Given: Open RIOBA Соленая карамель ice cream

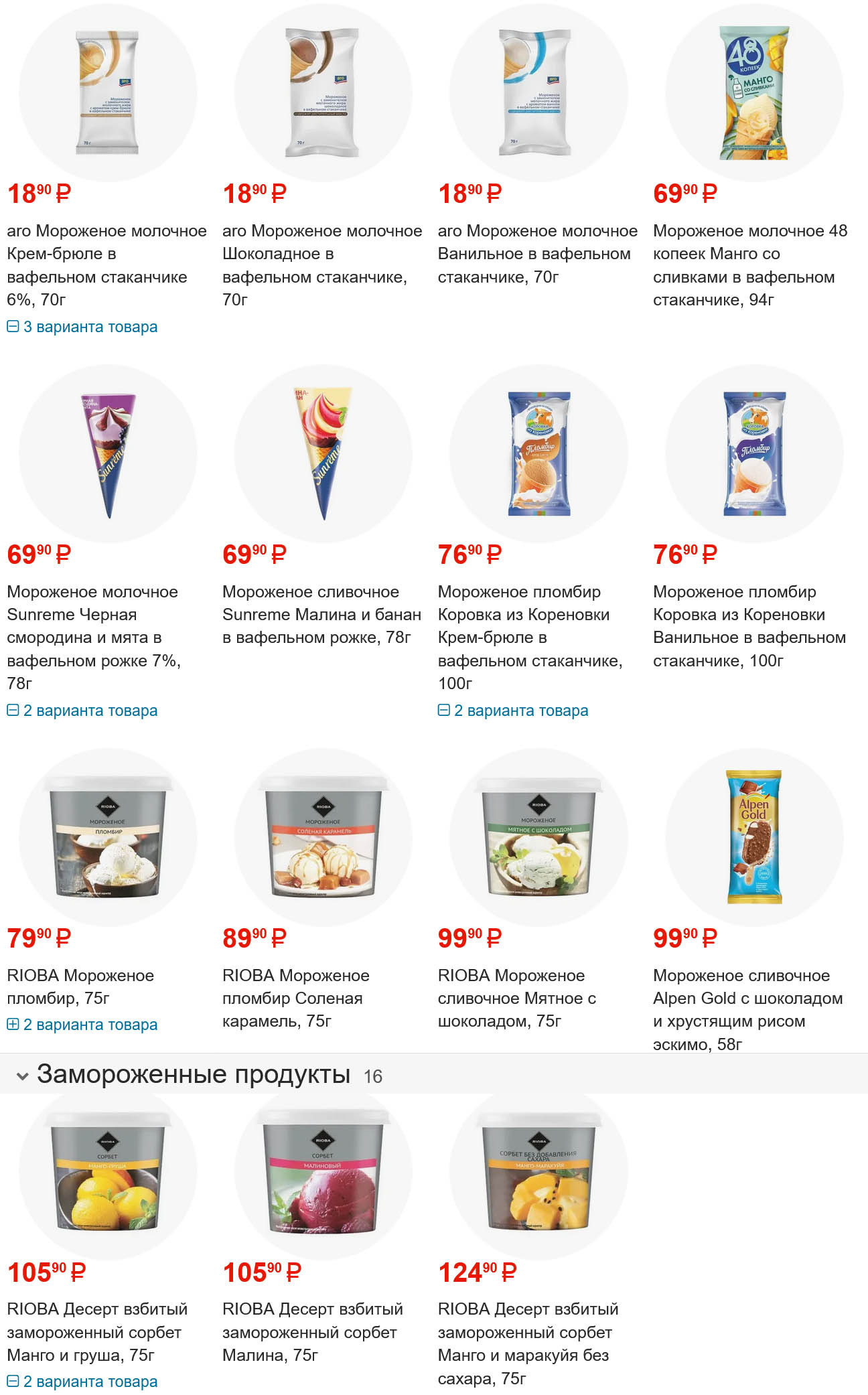Looking at the screenshot, I should 295,998.
